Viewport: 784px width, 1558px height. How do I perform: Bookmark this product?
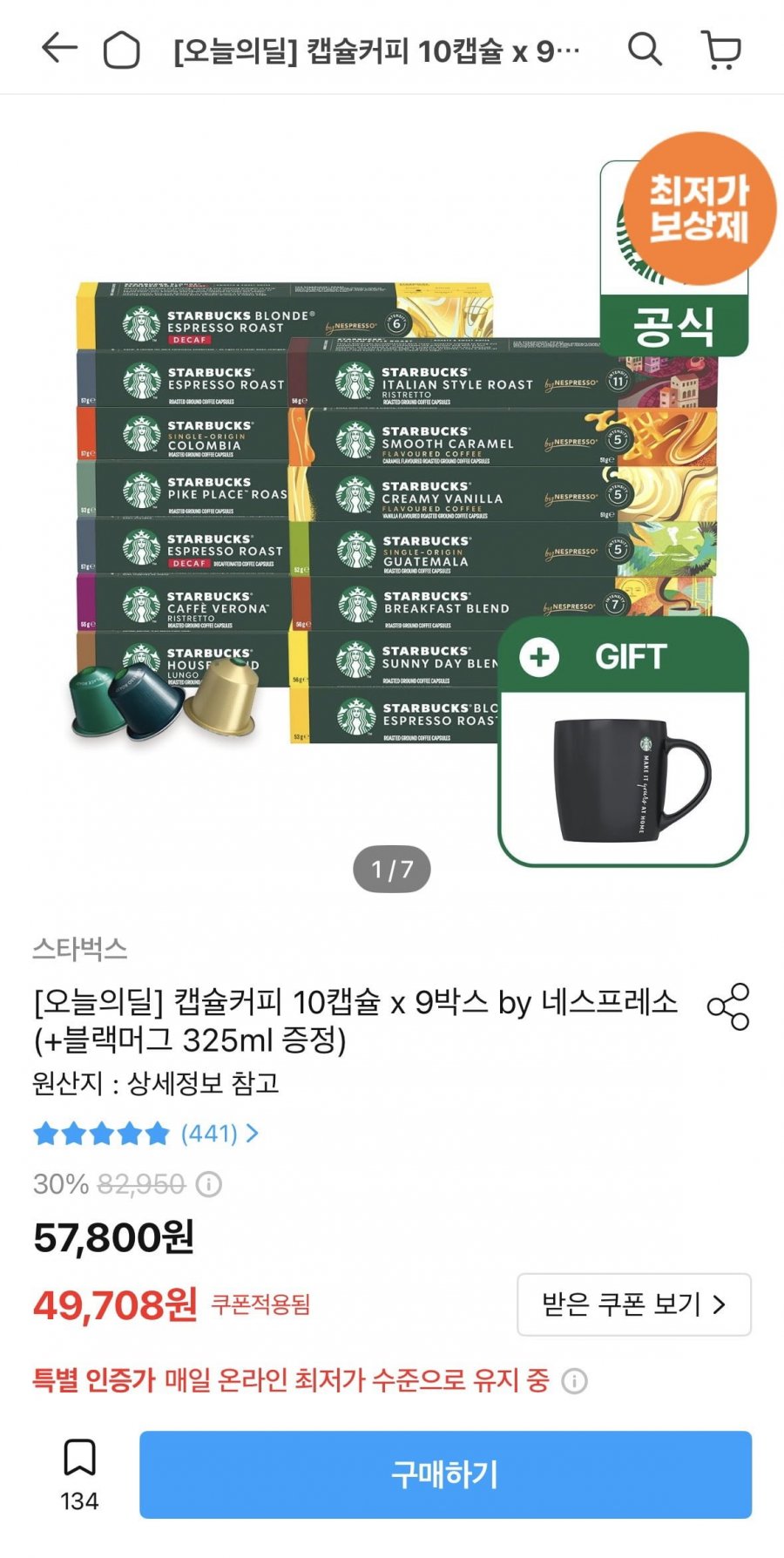79,1475
